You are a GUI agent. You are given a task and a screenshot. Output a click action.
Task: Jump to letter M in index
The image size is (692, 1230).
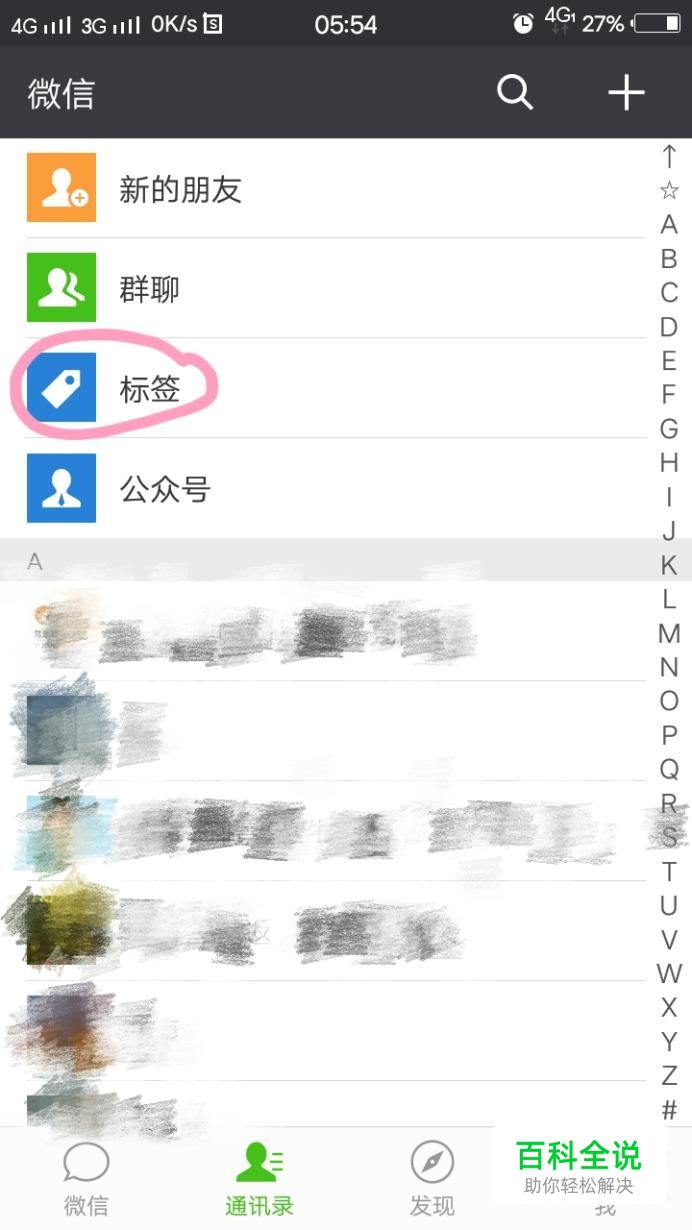click(669, 633)
